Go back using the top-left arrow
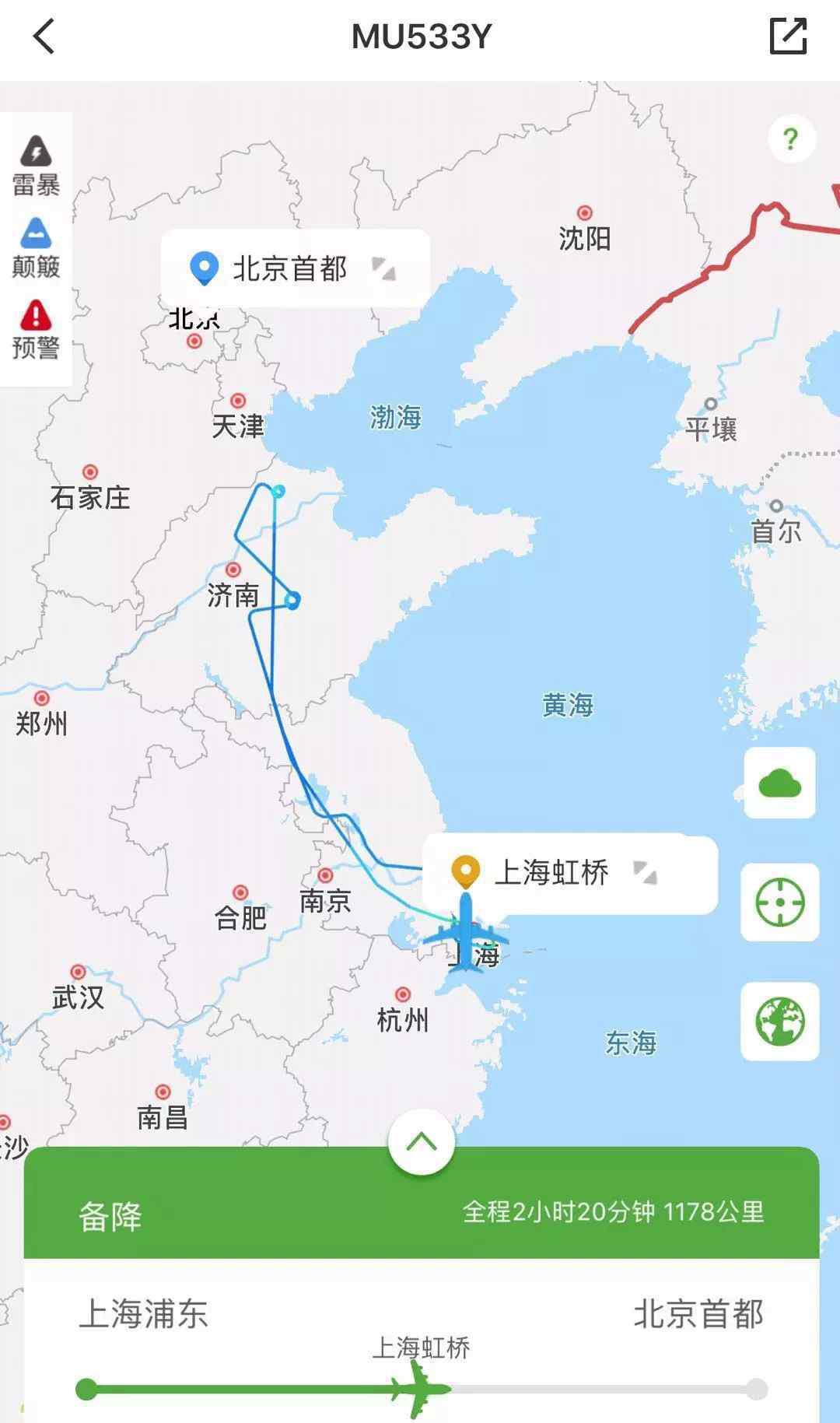The width and height of the screenshot is (840, 1423). tap(44, 37)
